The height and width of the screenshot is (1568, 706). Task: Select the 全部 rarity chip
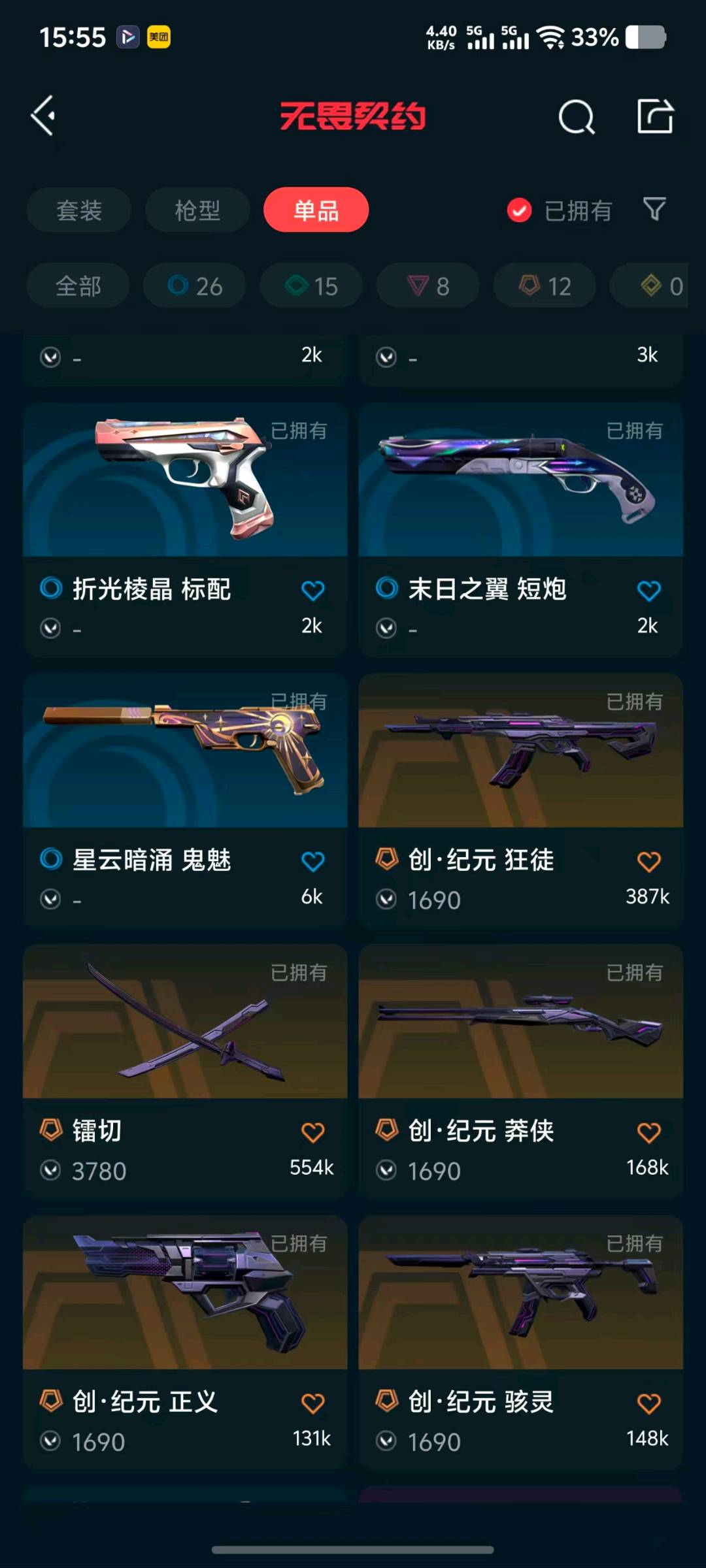pos(78,286)
